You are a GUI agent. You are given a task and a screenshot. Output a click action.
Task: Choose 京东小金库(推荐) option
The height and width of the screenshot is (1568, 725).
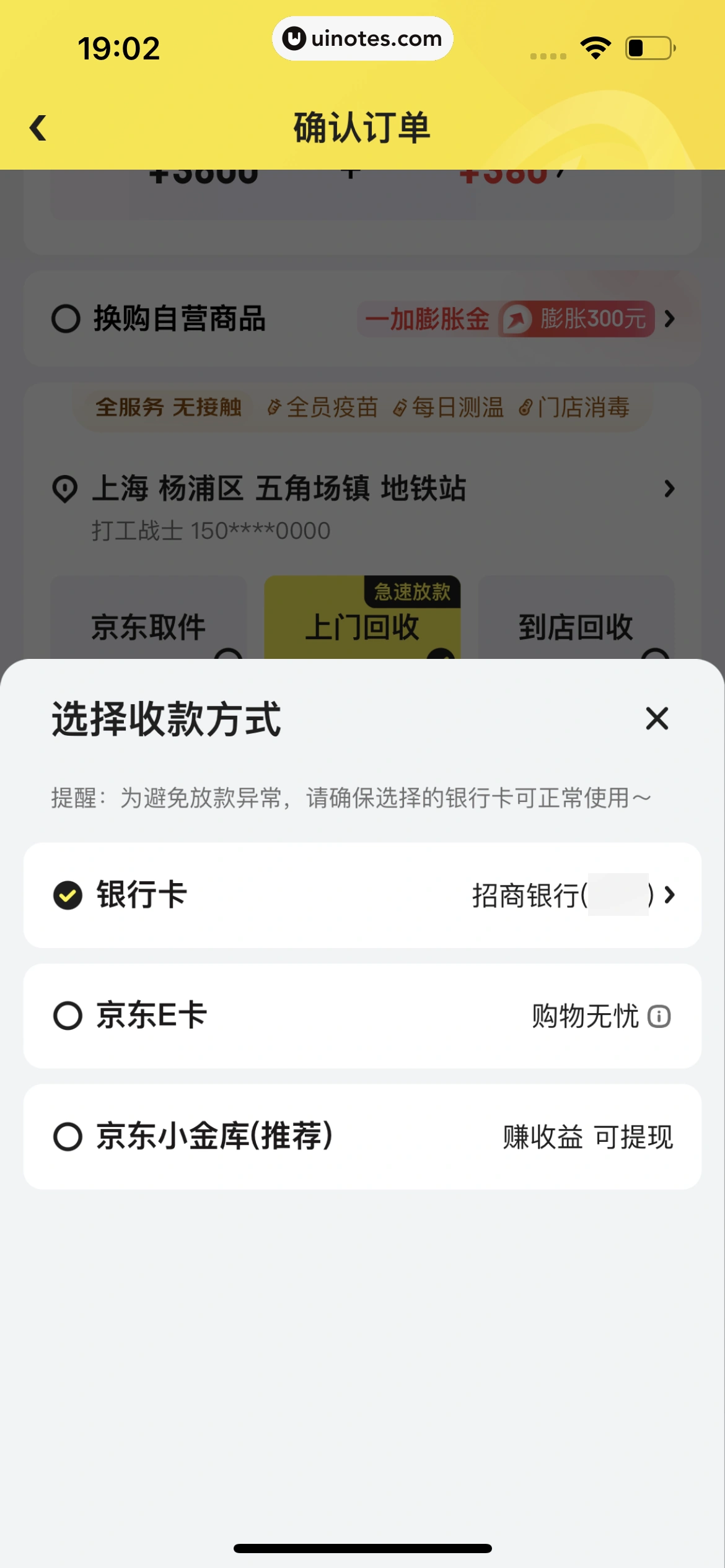click(66, 1136)
